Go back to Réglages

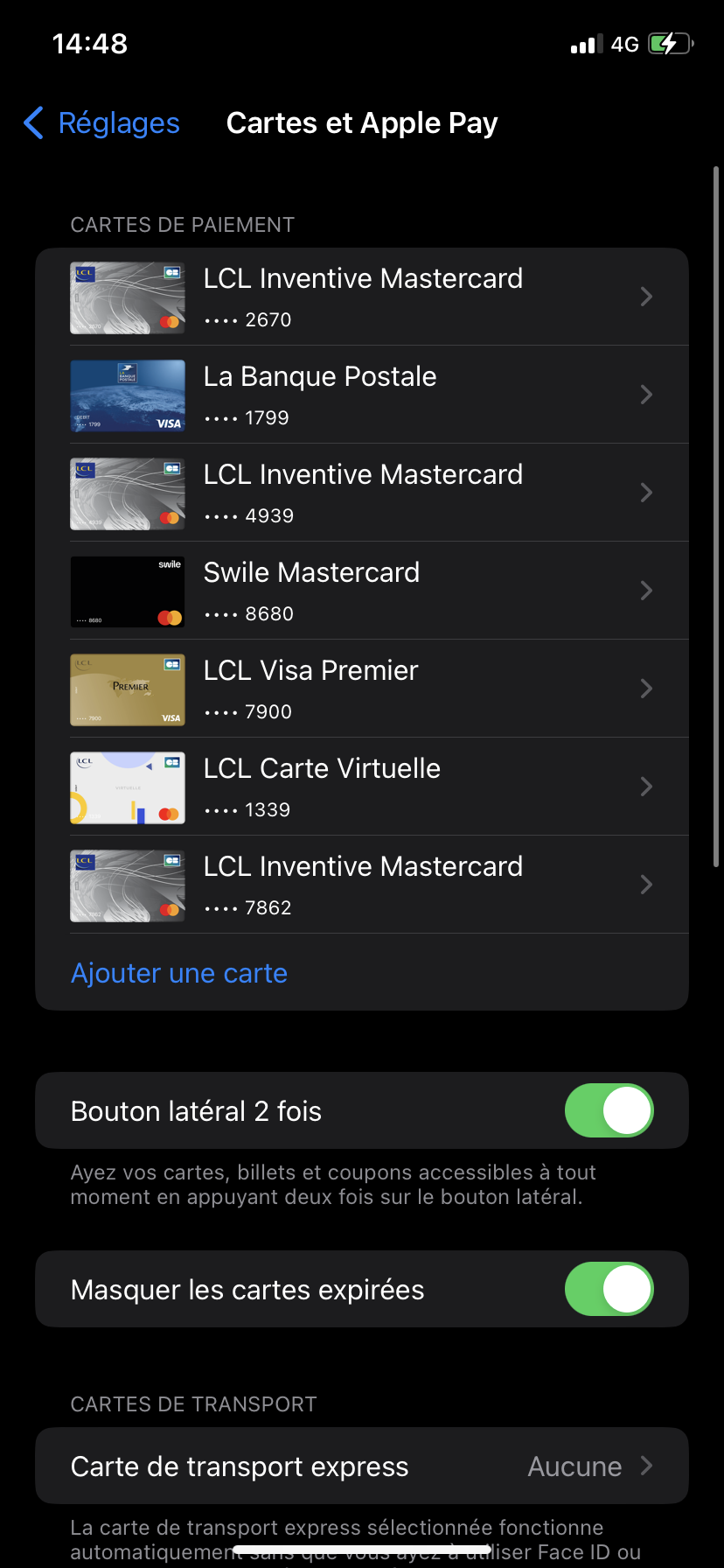pos(102,123)
